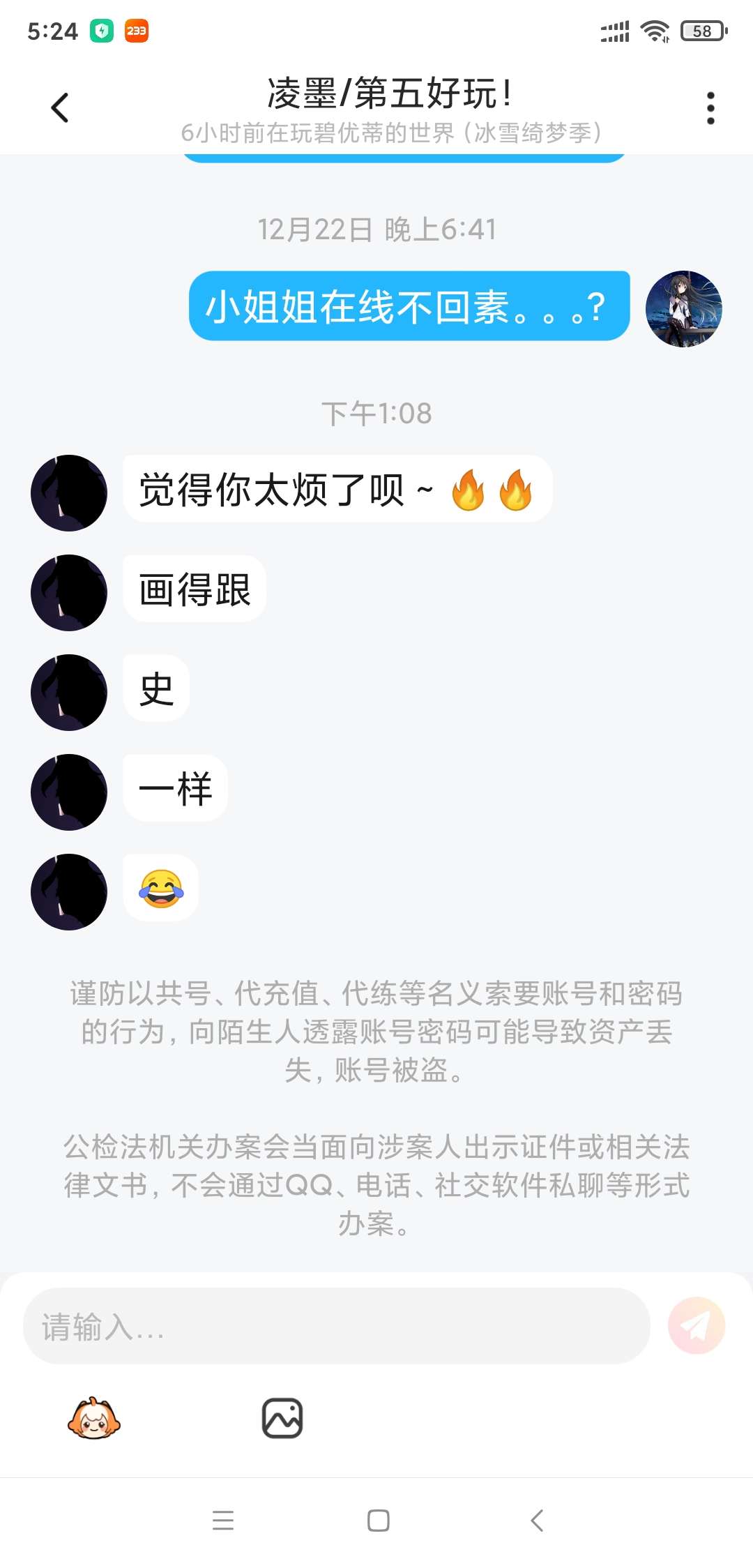Open the emoji sticker panel
The image size is (753, 1568).
click(93, 1418)
